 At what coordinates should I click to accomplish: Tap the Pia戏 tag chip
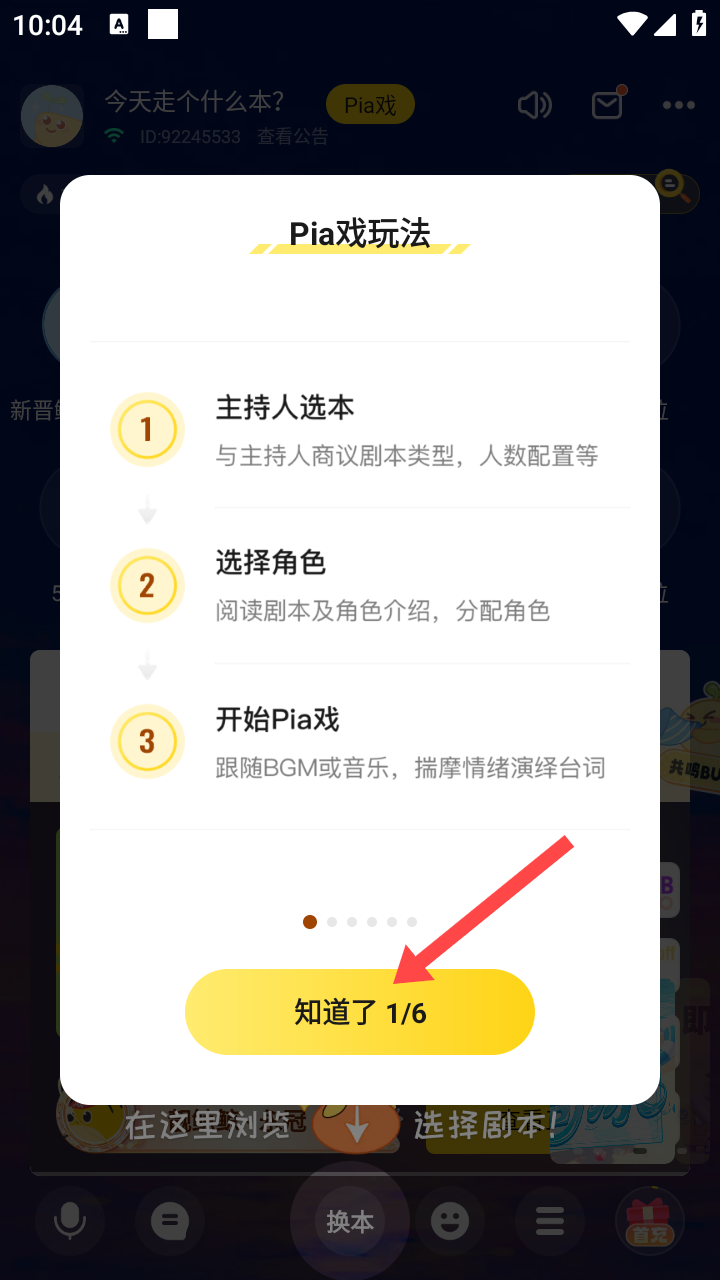coord(370,105)
